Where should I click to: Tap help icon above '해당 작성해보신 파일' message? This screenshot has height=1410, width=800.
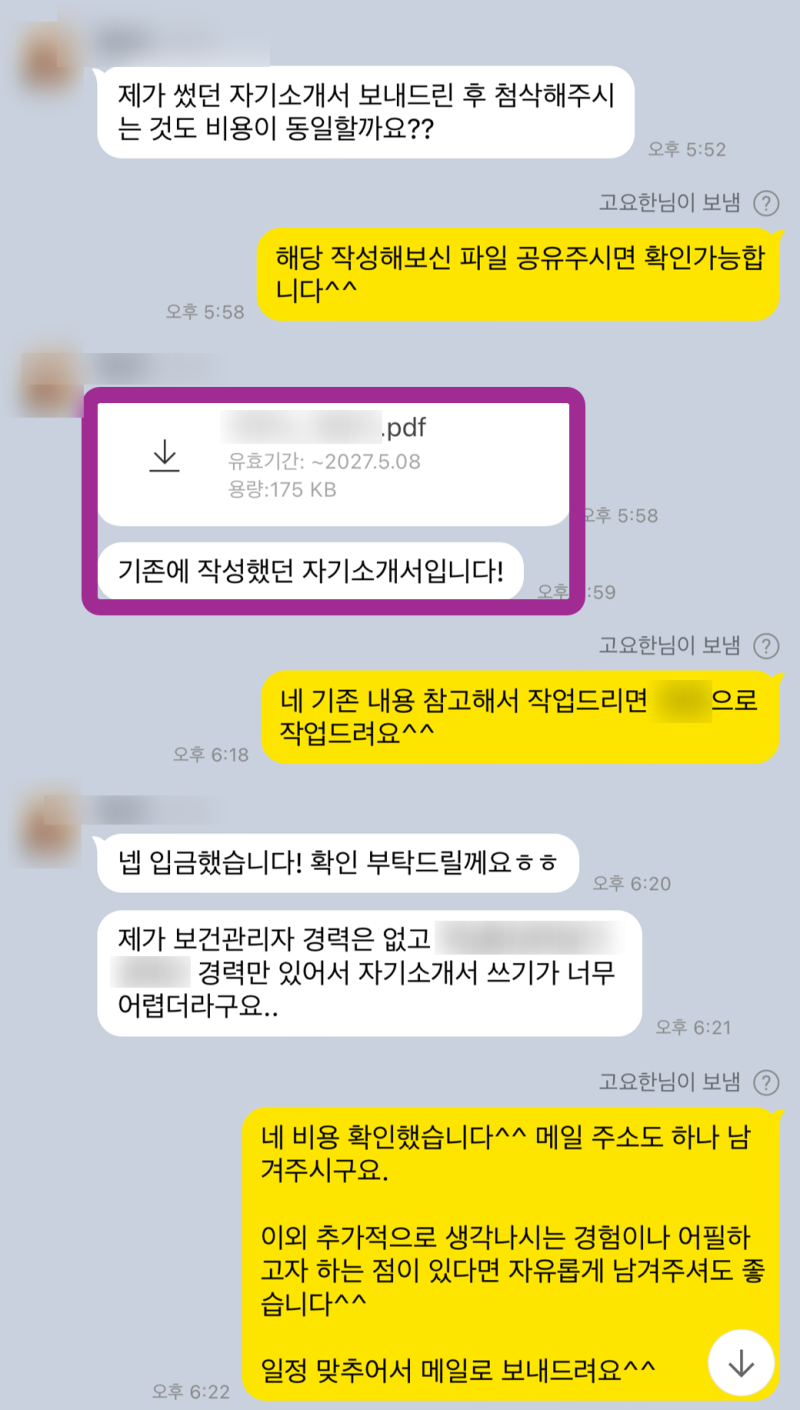tap(766, 204)
